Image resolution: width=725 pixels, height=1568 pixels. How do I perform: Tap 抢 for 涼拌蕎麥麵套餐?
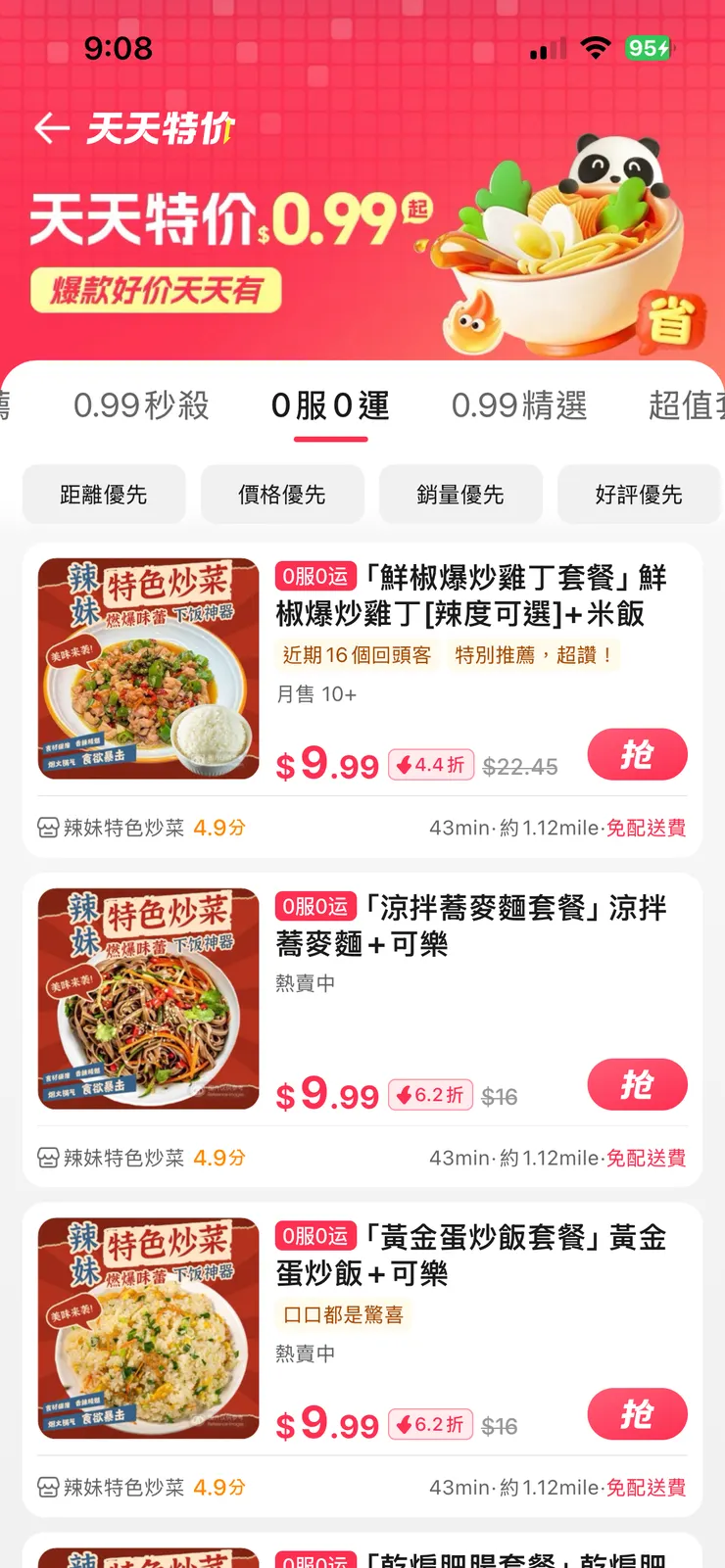coord(637,1084)
